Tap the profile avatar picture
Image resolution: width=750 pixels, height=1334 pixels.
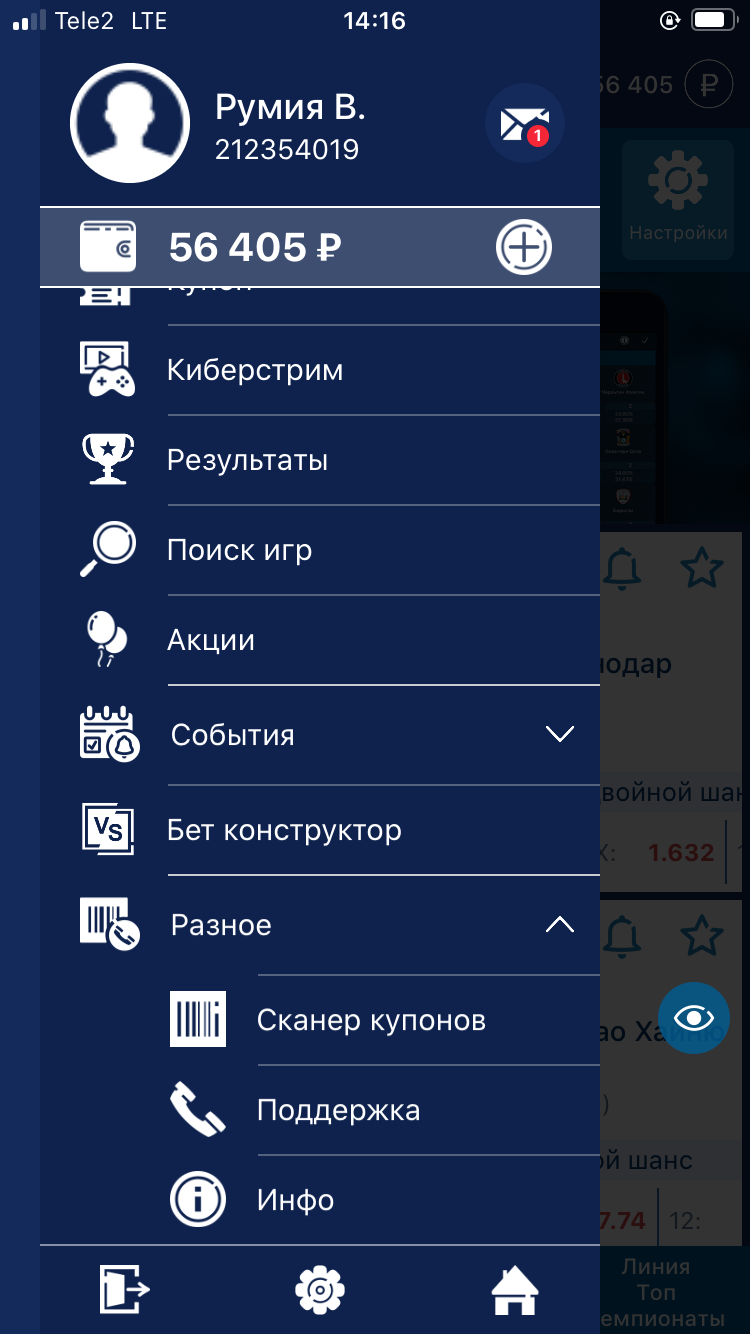pyautogui.click(x=130, y=123)
